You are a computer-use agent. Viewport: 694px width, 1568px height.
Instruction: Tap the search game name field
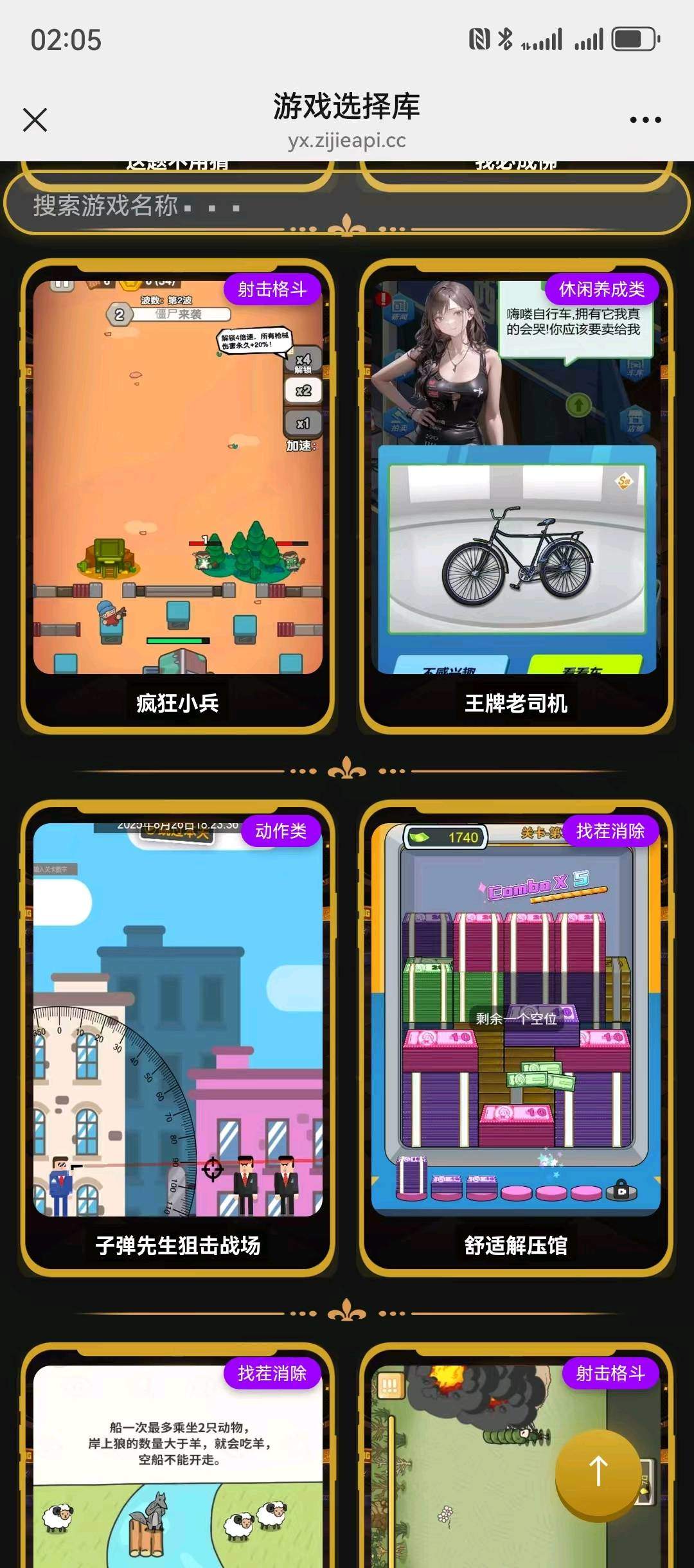click(x=347, y=206)
